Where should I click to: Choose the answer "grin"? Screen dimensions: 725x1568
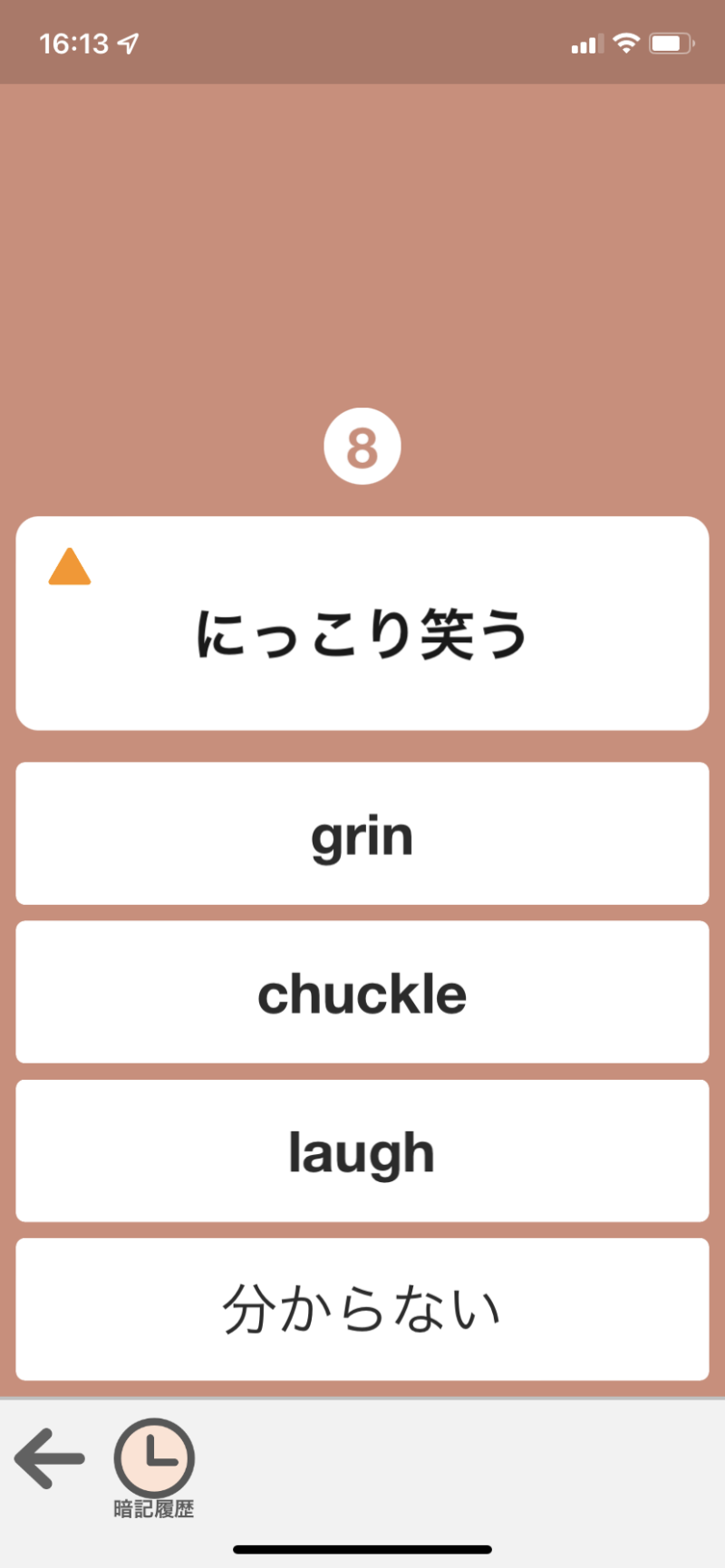362,834
